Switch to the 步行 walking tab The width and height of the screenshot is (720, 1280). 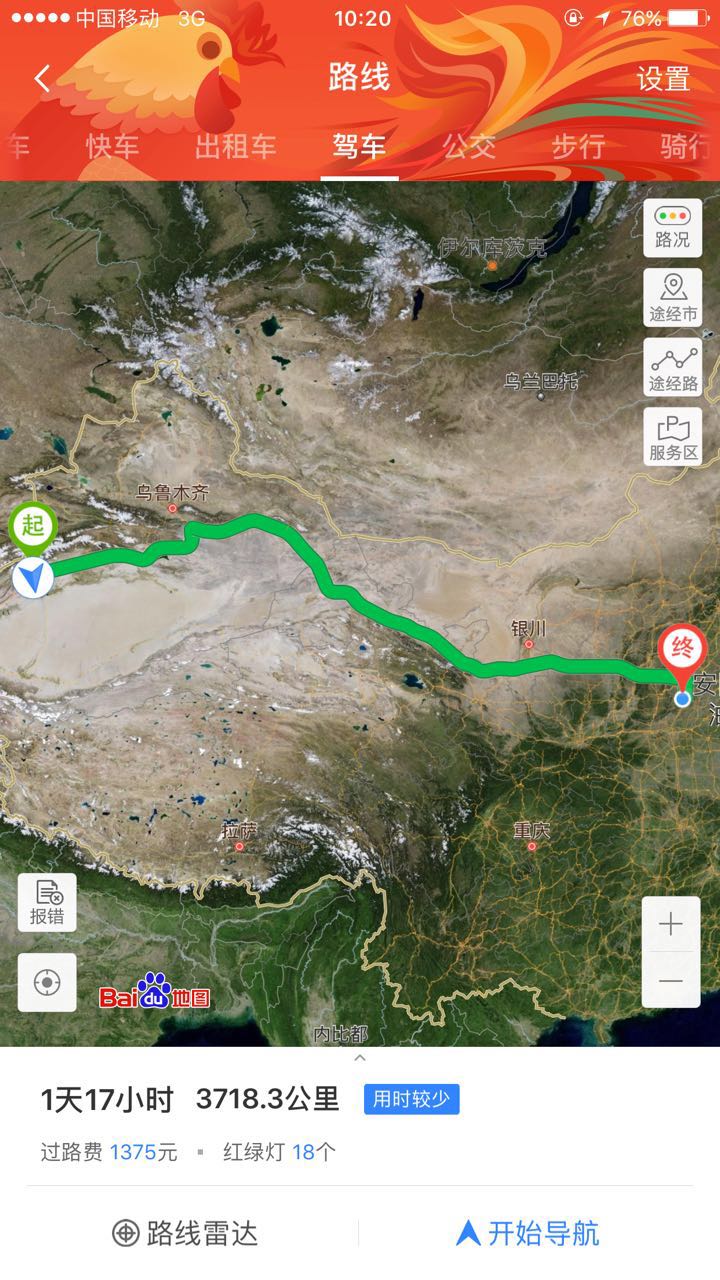tap(578, 147)
